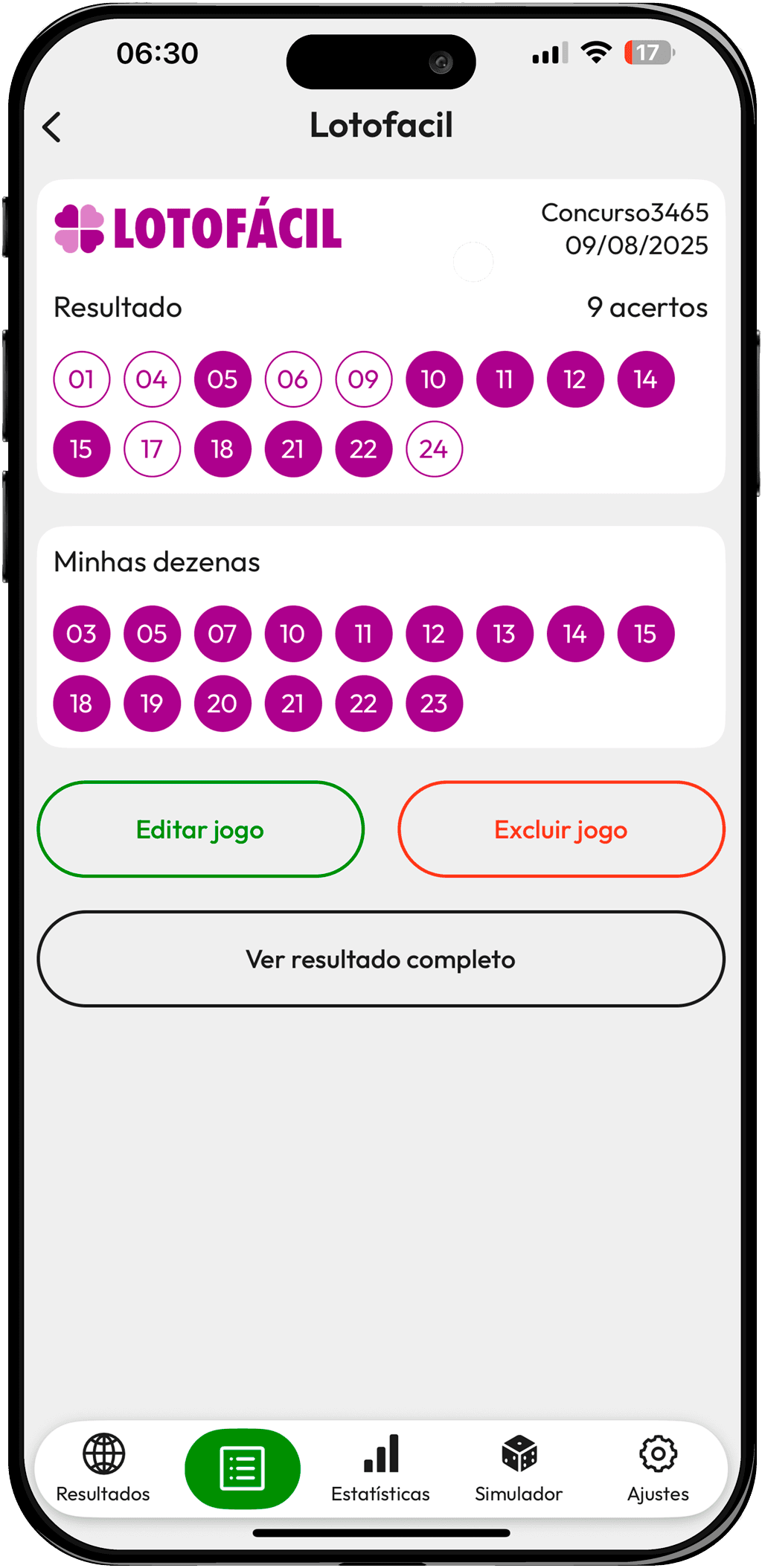Open Ver resultado completo
762x1568 pixels.
[381, 959]
